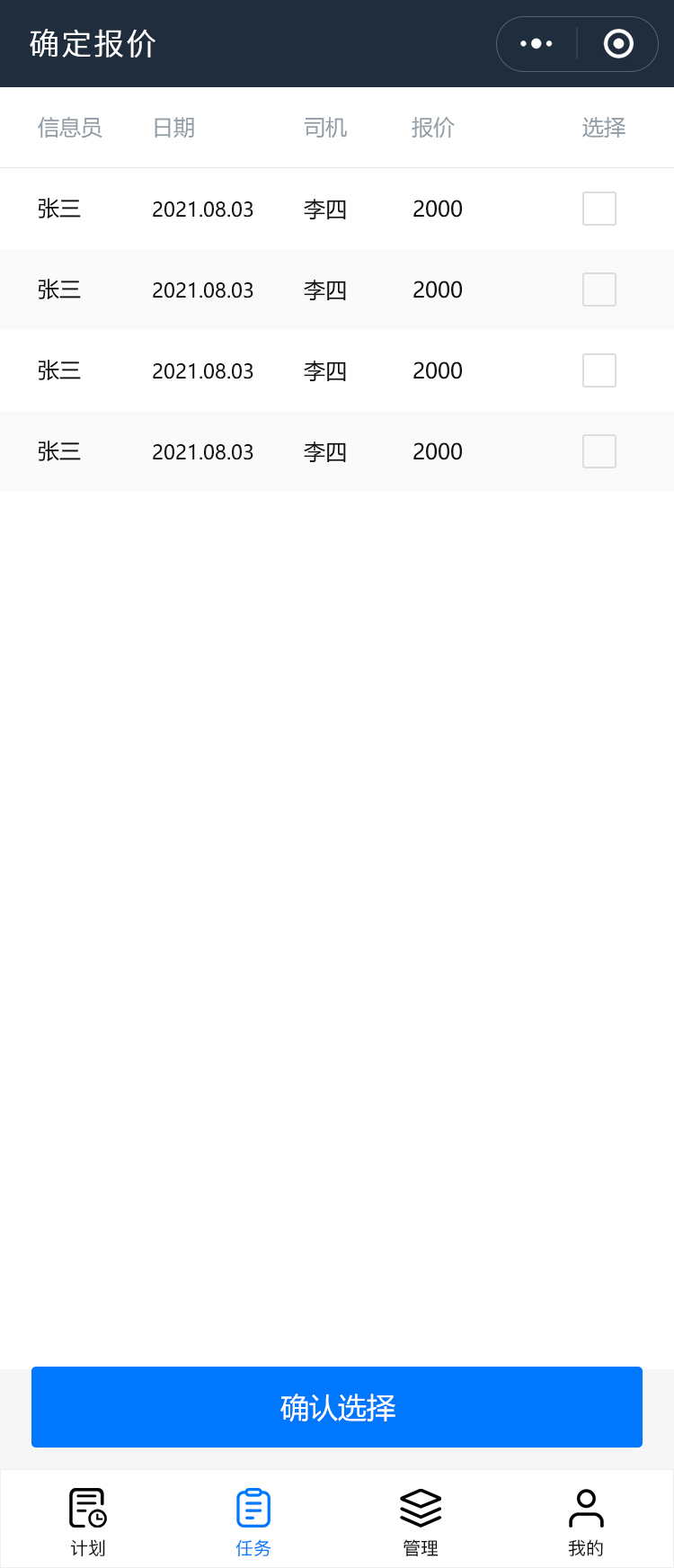This screenshot has height=1568, width=674.
Task: Mark the checkbox in the fourth quote row
Action: (x=599, y=451)
